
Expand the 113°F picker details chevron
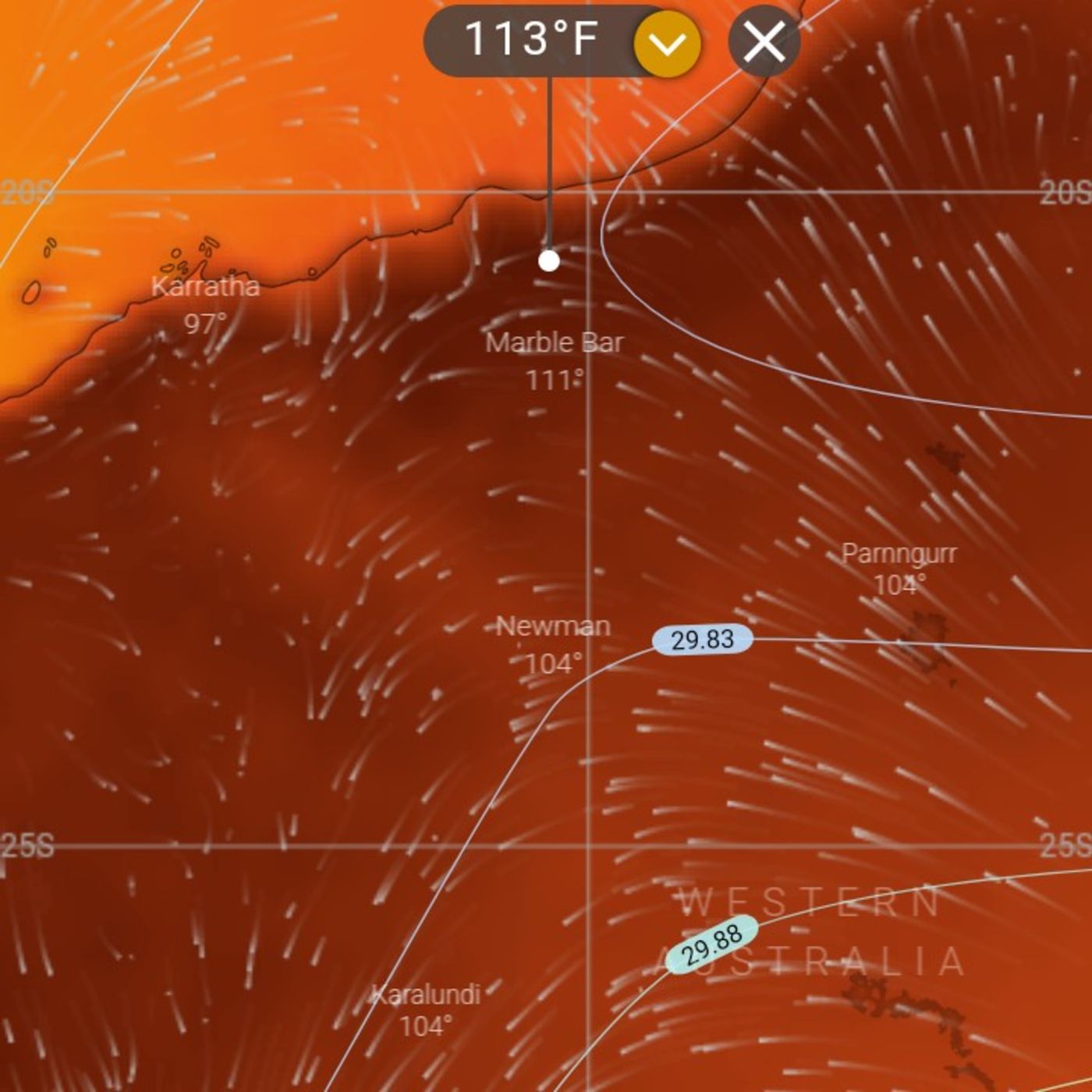[668, 43]
